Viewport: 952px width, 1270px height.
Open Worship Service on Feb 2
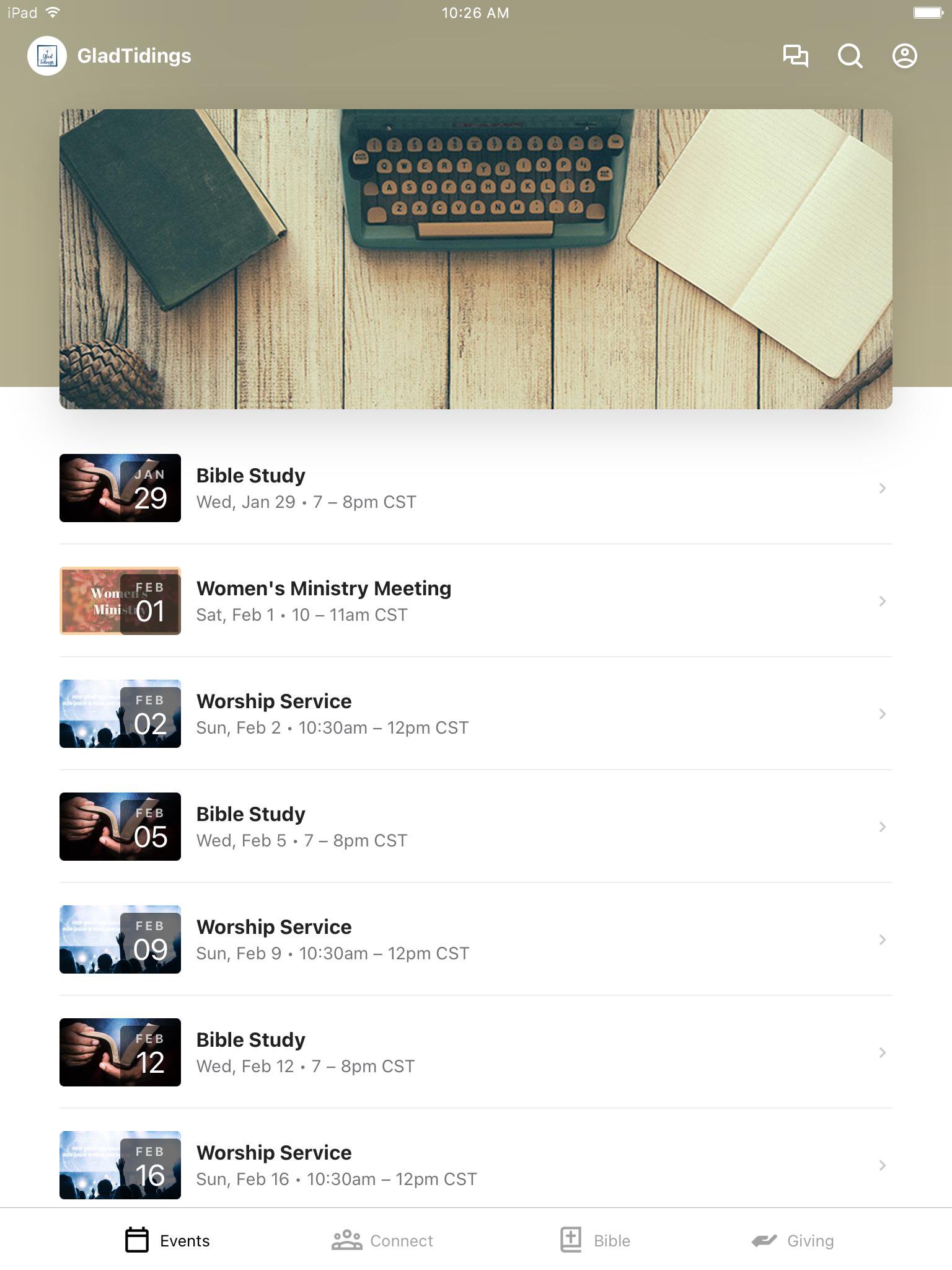point(475,714)
